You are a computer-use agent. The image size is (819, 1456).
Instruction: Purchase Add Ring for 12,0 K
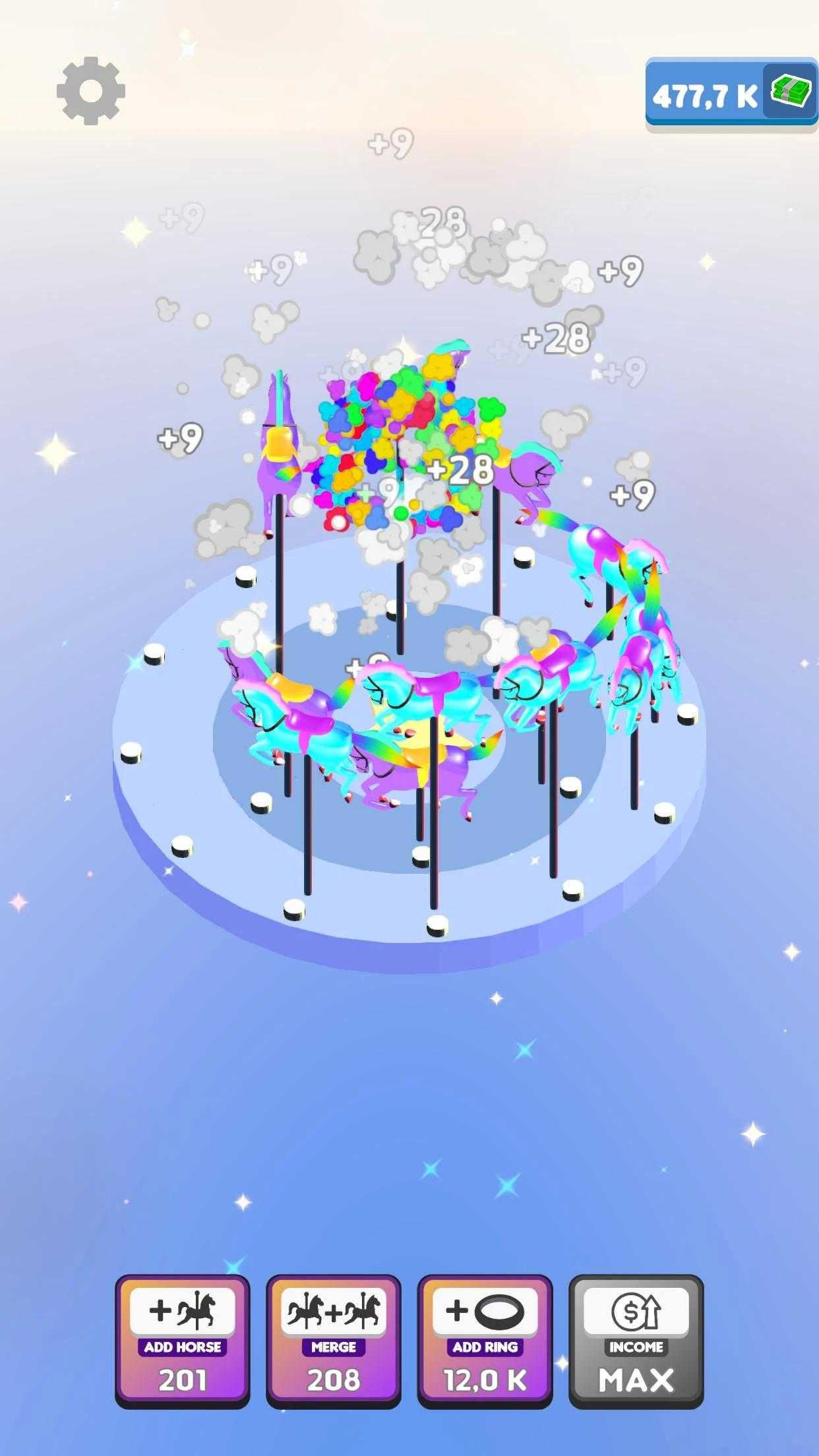[x=485, y=1341]
